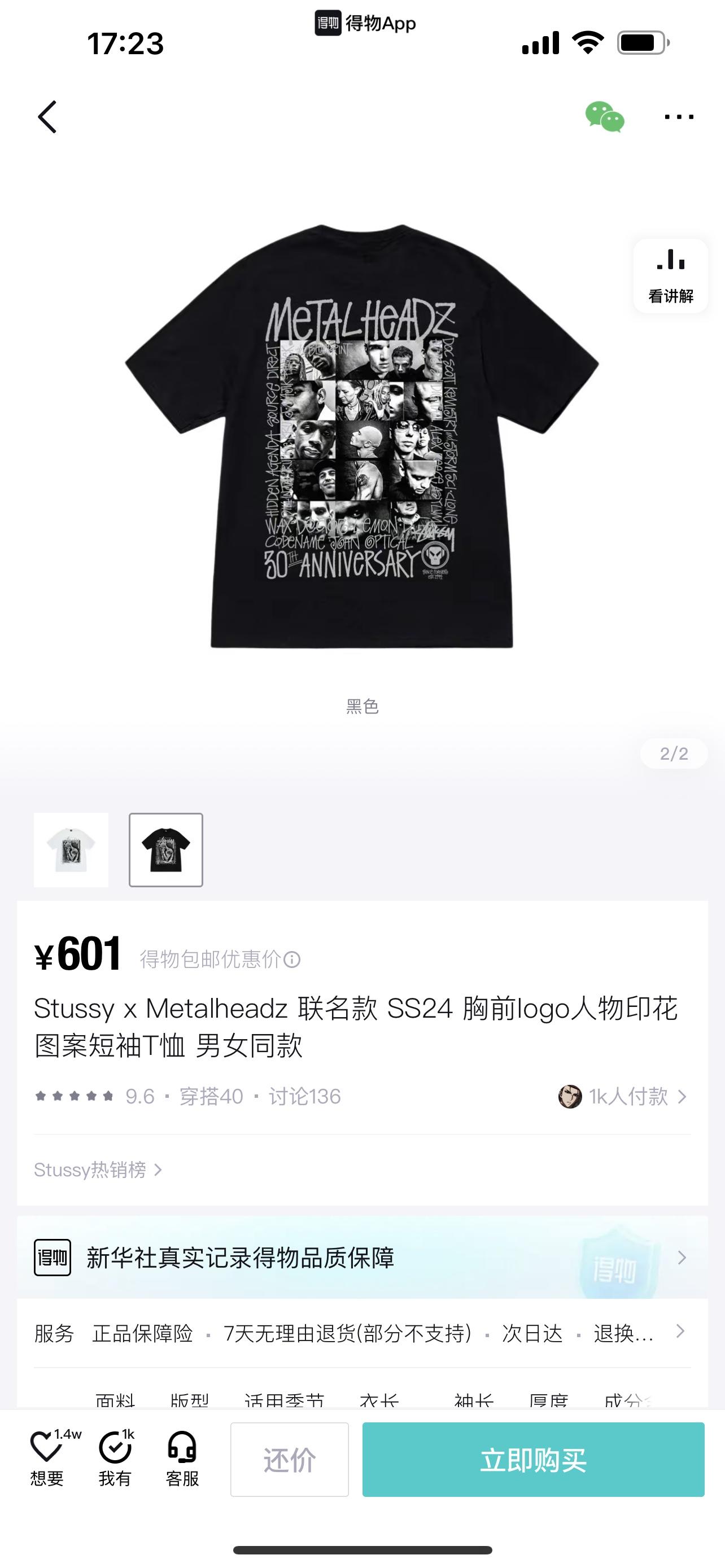Select the white T-shirt thumbnail

[71, 849]
